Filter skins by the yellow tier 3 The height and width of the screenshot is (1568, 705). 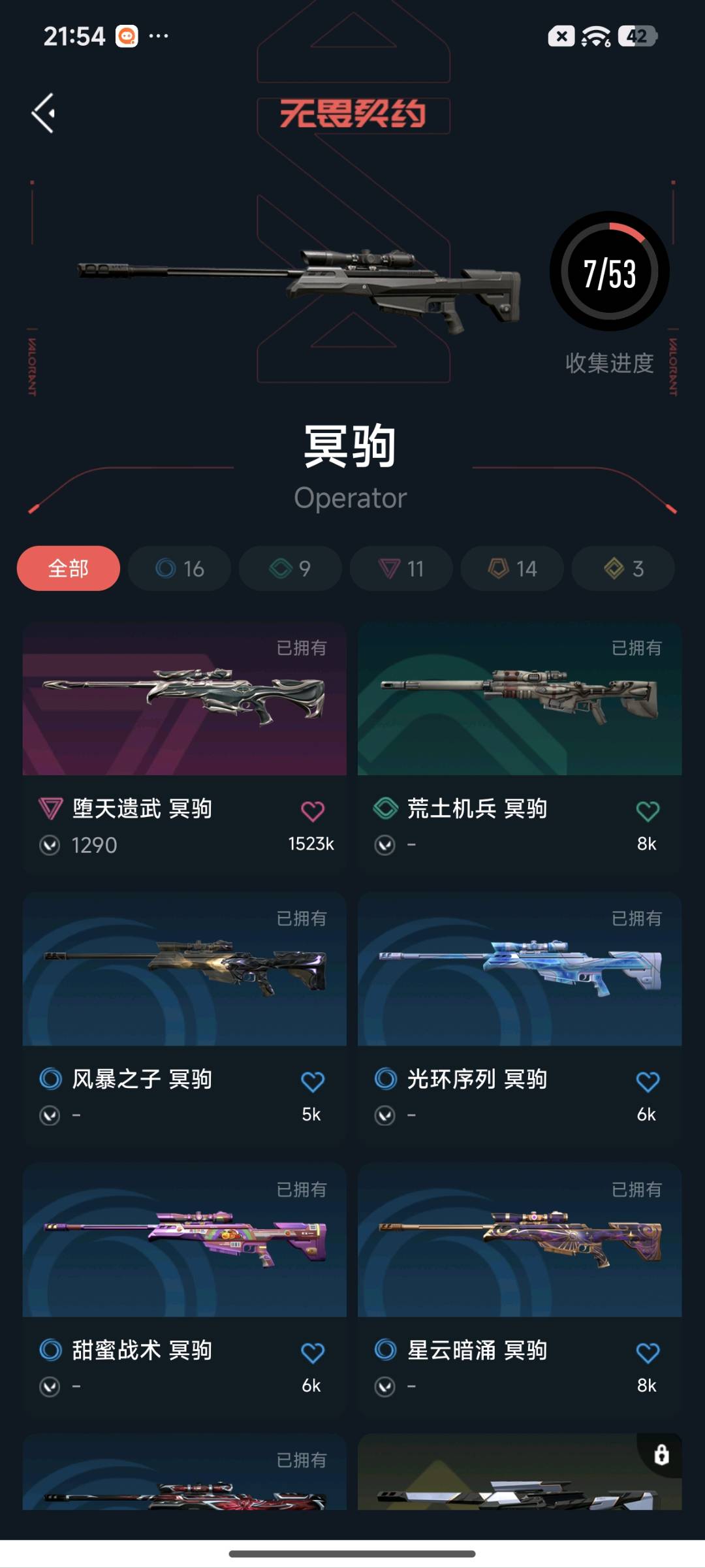coord(623,568)
